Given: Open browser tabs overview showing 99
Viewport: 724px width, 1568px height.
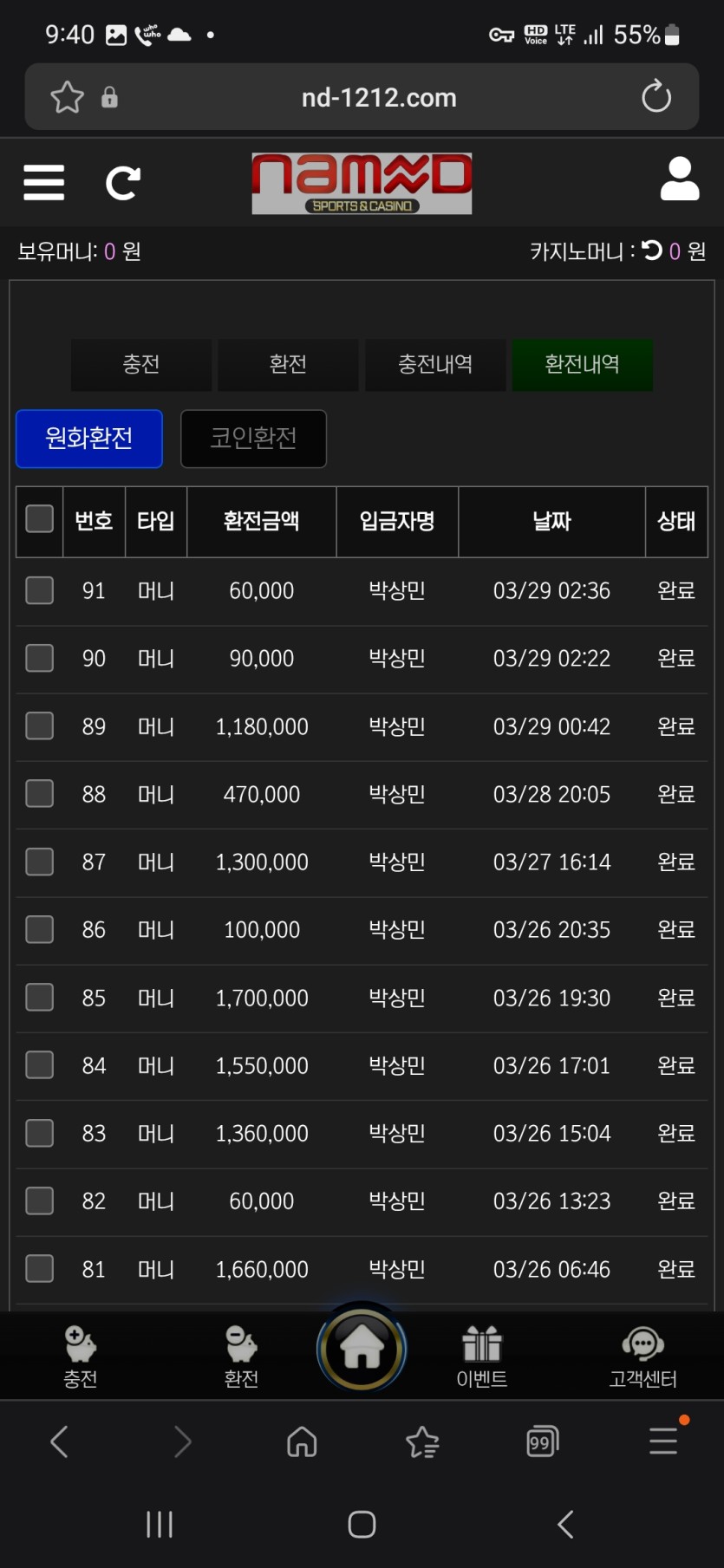Looking at the screenshot, I should (542, 1442).
